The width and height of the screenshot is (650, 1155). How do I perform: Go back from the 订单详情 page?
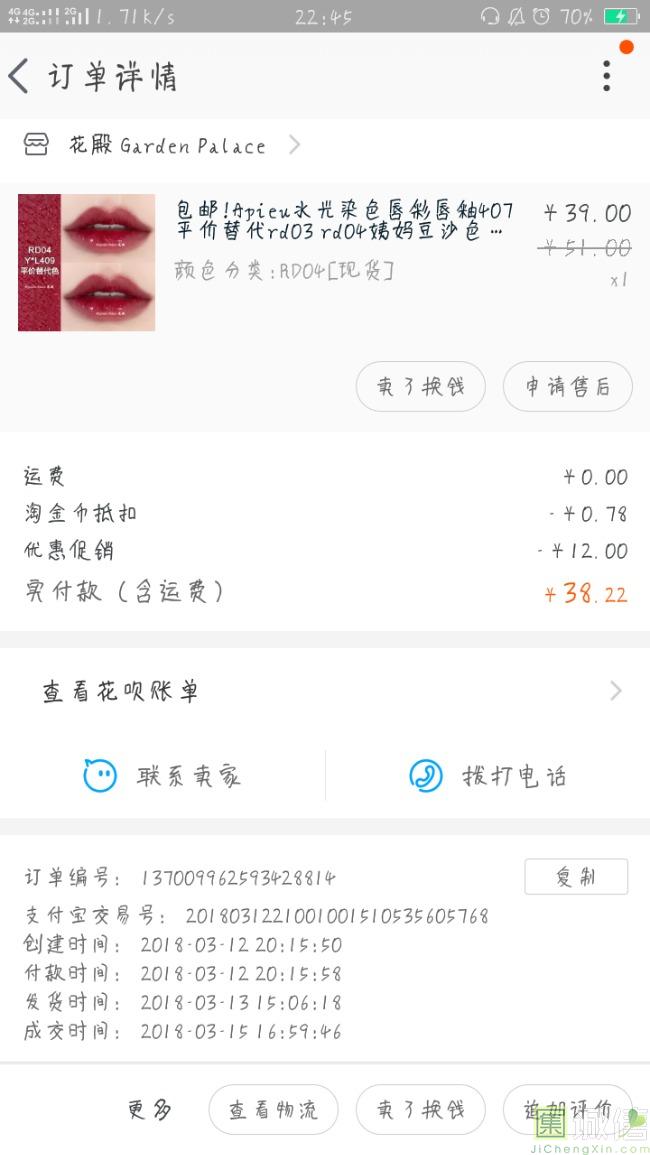pos(20,76)
